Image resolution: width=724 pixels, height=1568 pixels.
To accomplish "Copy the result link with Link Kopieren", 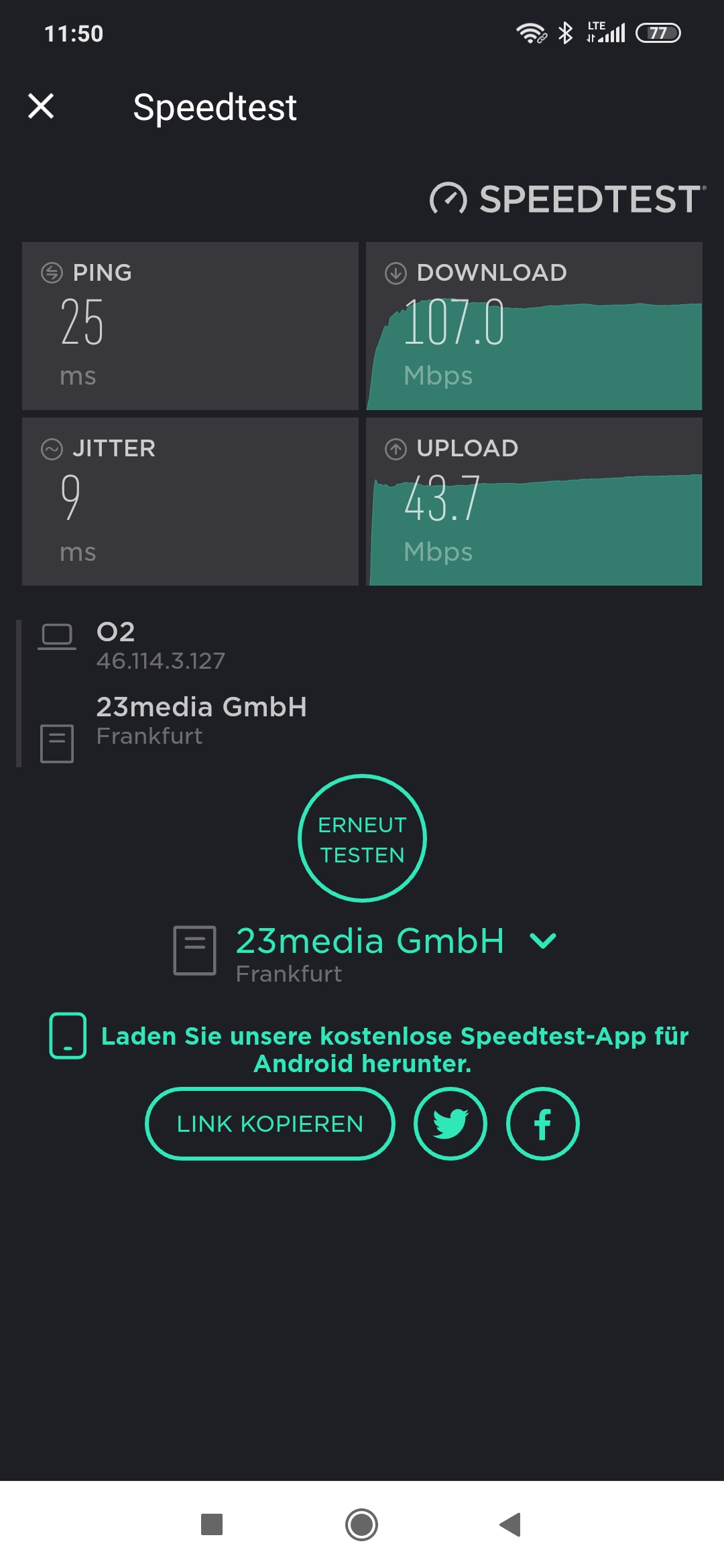I will [x=269, y=1124].
